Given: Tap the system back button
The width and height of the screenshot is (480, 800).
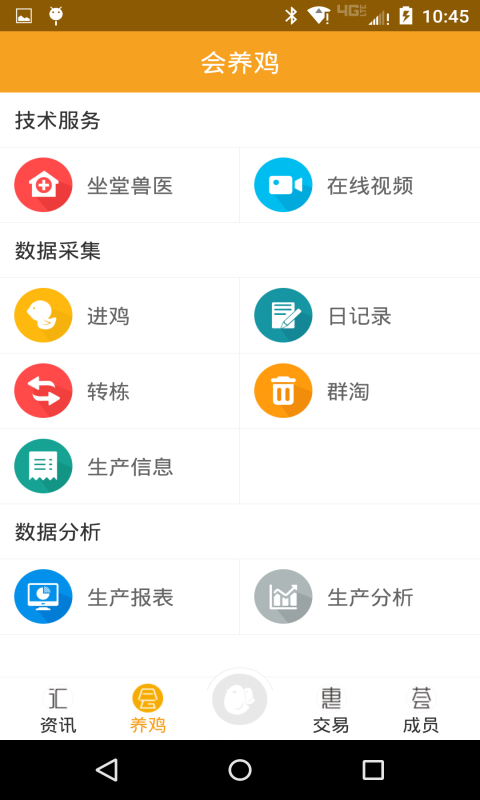Looking at the screenshot, I should [x=107, y=769].
